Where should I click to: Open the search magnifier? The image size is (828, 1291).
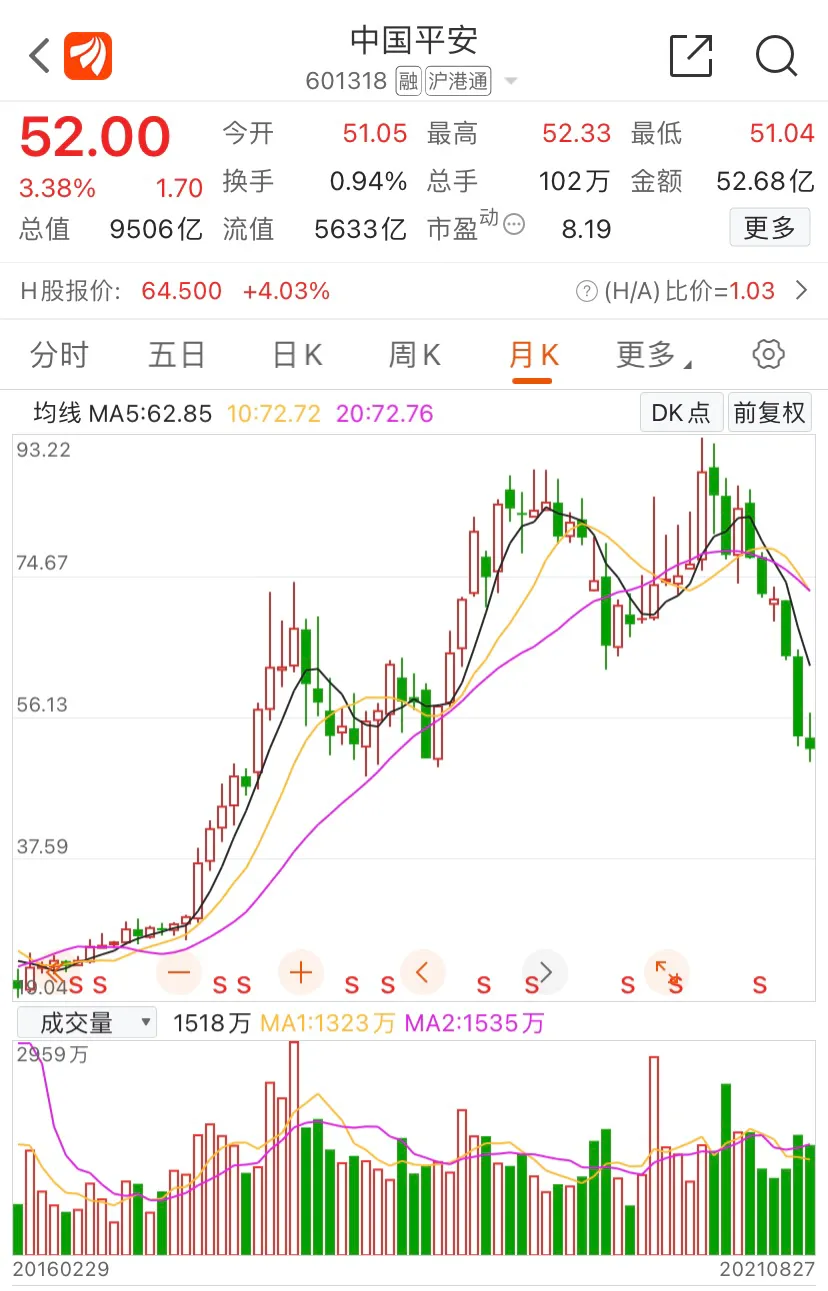[x=776, y=56]
